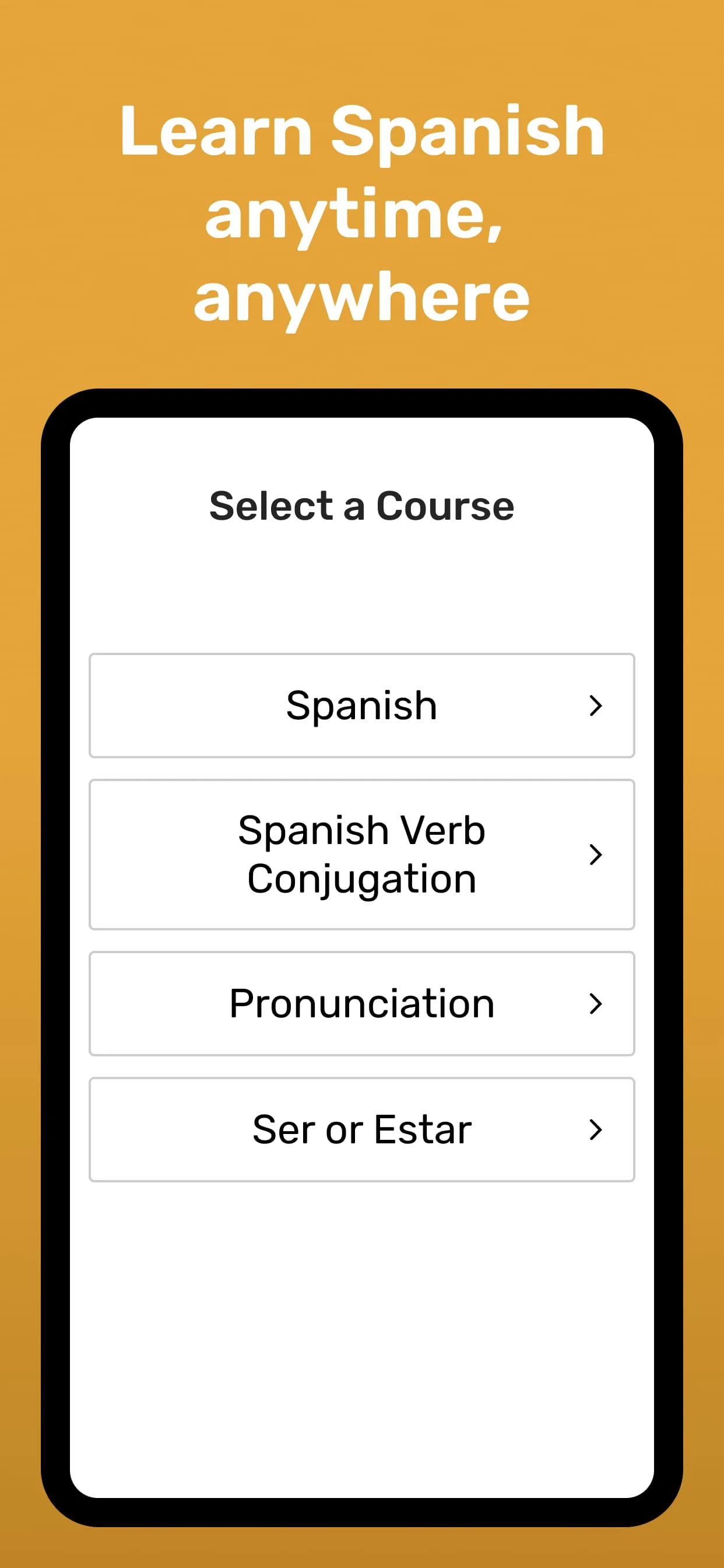Click the Ser or Estar label text
Screen dimensions: 724x1568
coord(361,1129)
